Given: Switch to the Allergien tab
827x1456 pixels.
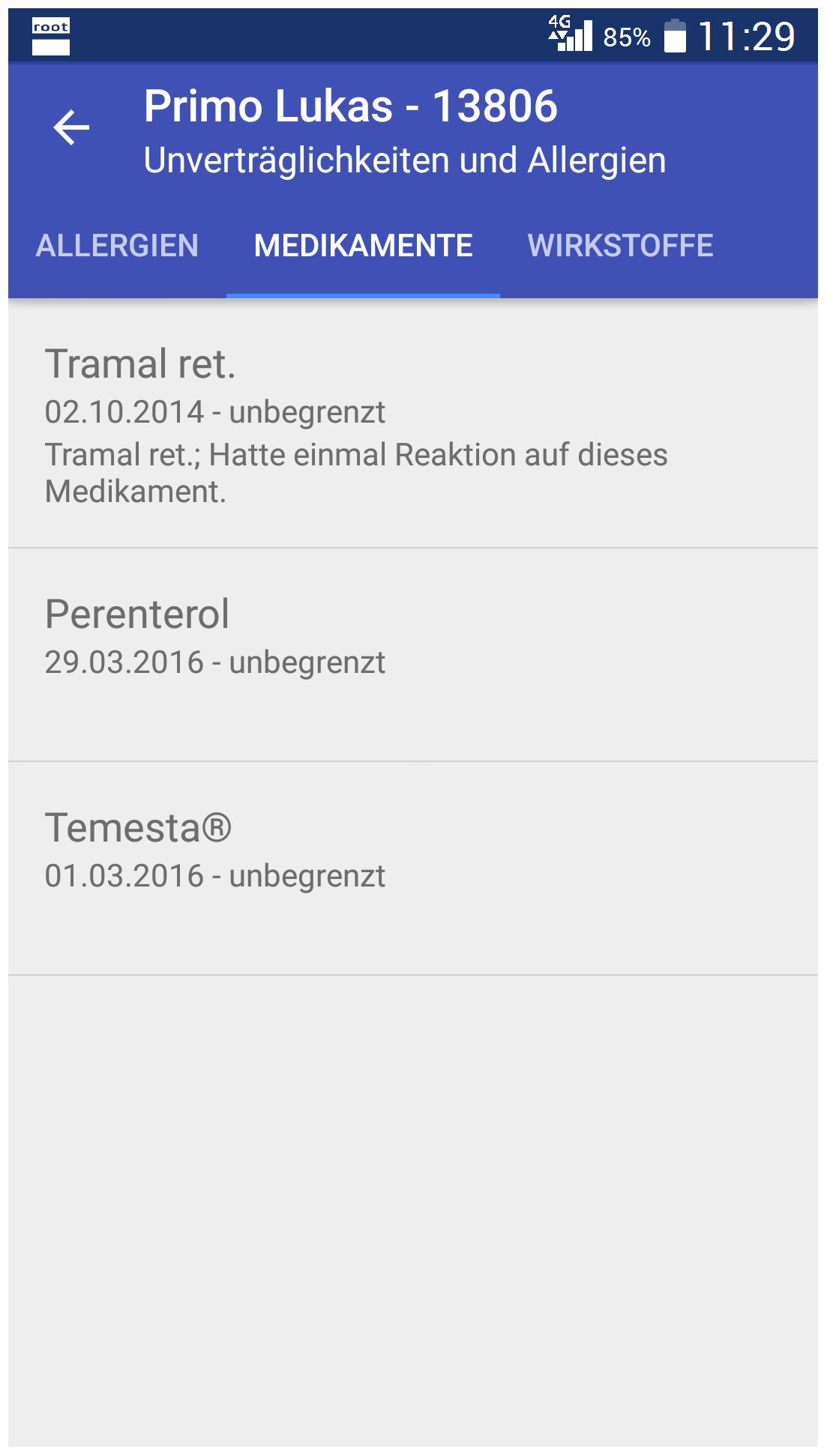Looking at the screenshot, I should 117,246.
